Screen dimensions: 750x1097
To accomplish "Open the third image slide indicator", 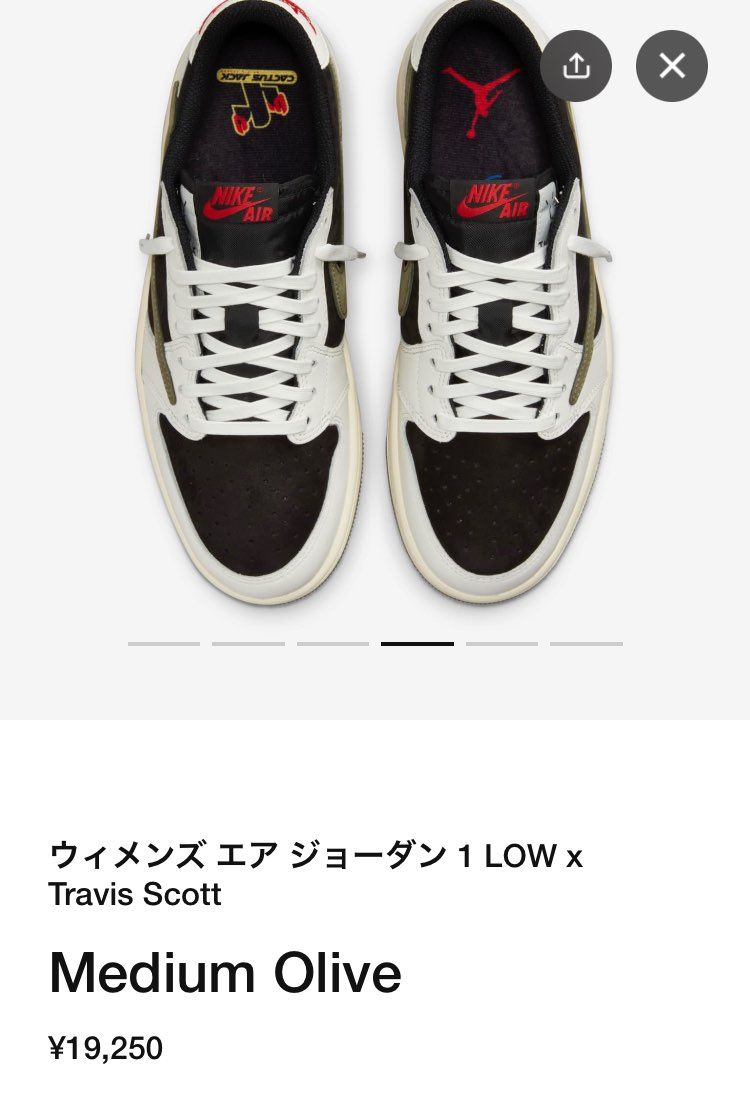I will pos(332,643).
